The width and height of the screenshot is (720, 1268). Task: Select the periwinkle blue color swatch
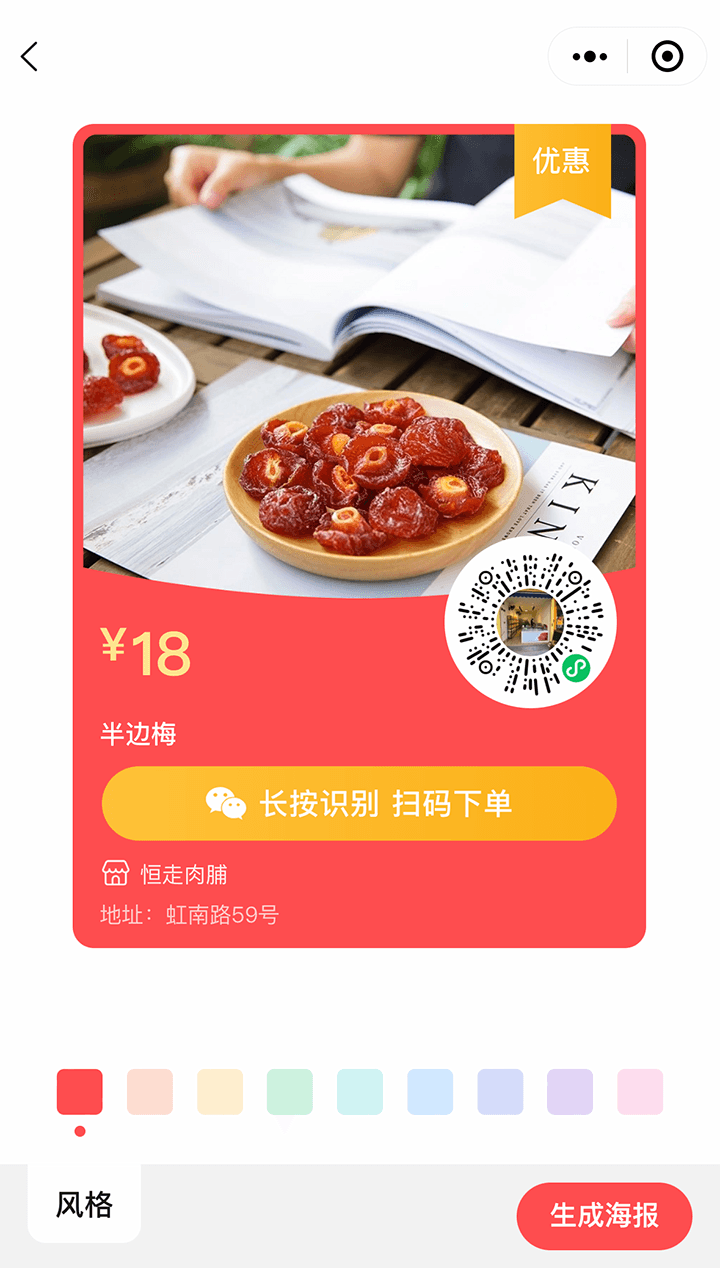pos(500,1092)
